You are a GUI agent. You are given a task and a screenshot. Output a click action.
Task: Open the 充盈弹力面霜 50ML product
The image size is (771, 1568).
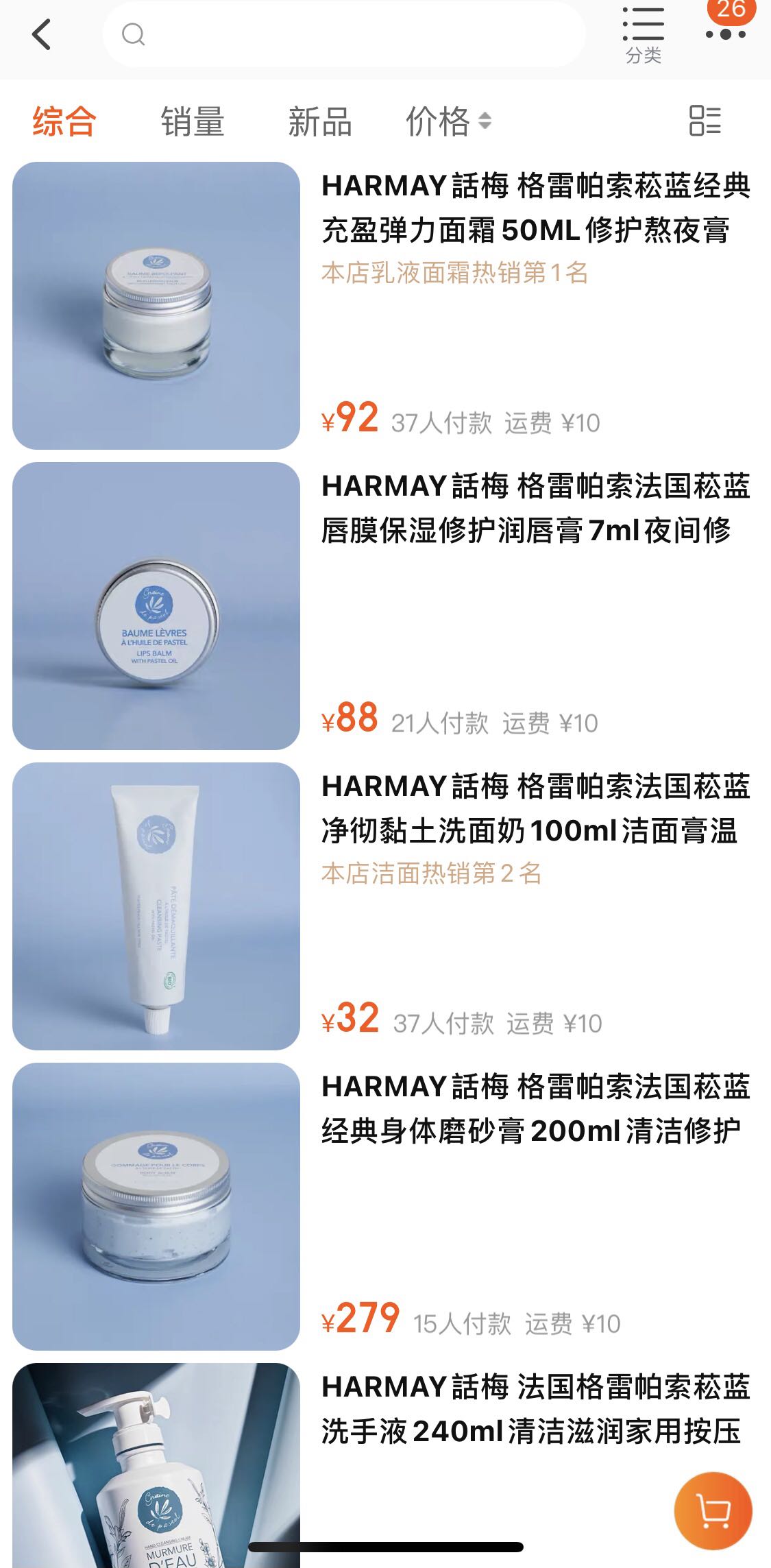click(535, 208)
